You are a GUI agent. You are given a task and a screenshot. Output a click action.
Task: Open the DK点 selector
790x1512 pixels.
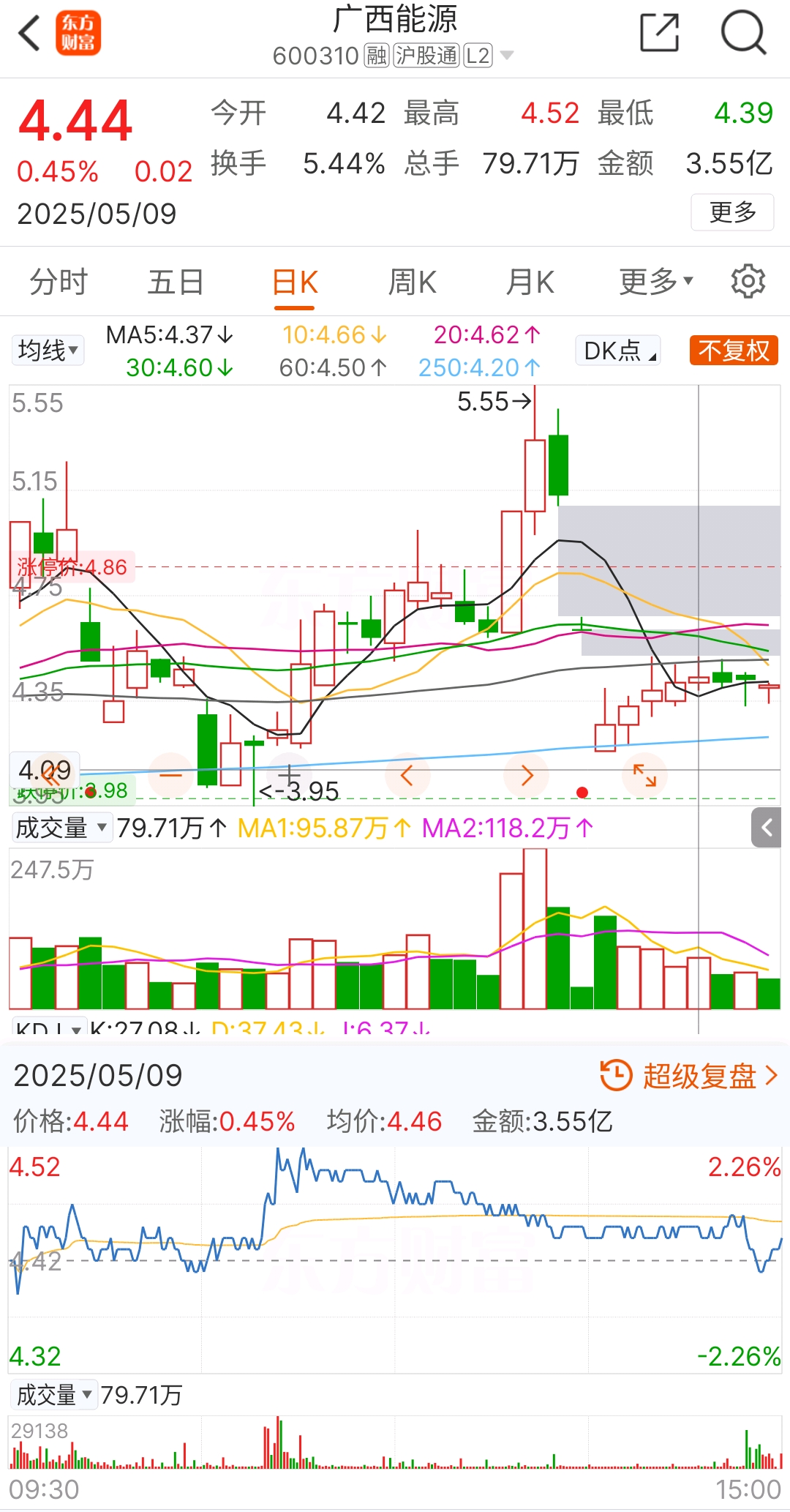pos(619,351)
